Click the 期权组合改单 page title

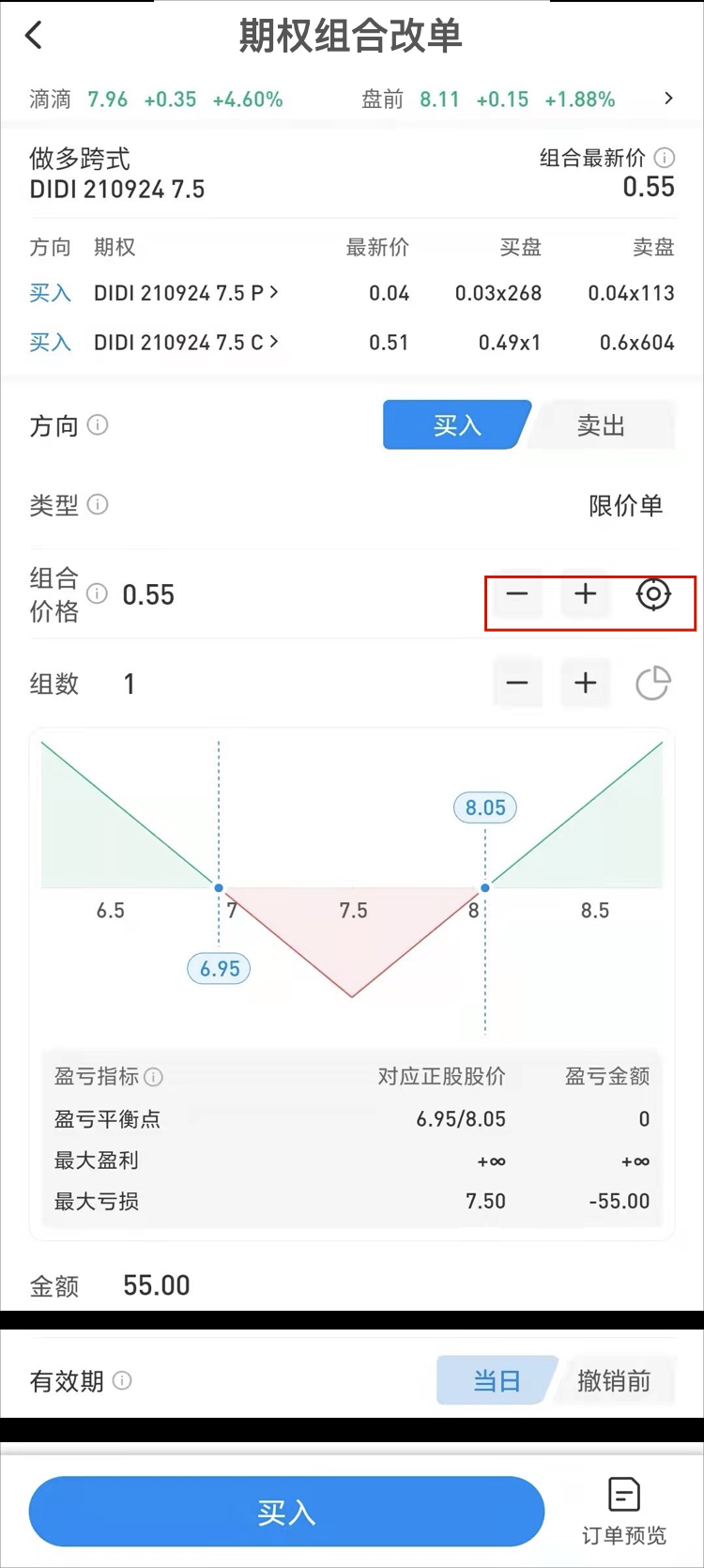click(352, 35)
